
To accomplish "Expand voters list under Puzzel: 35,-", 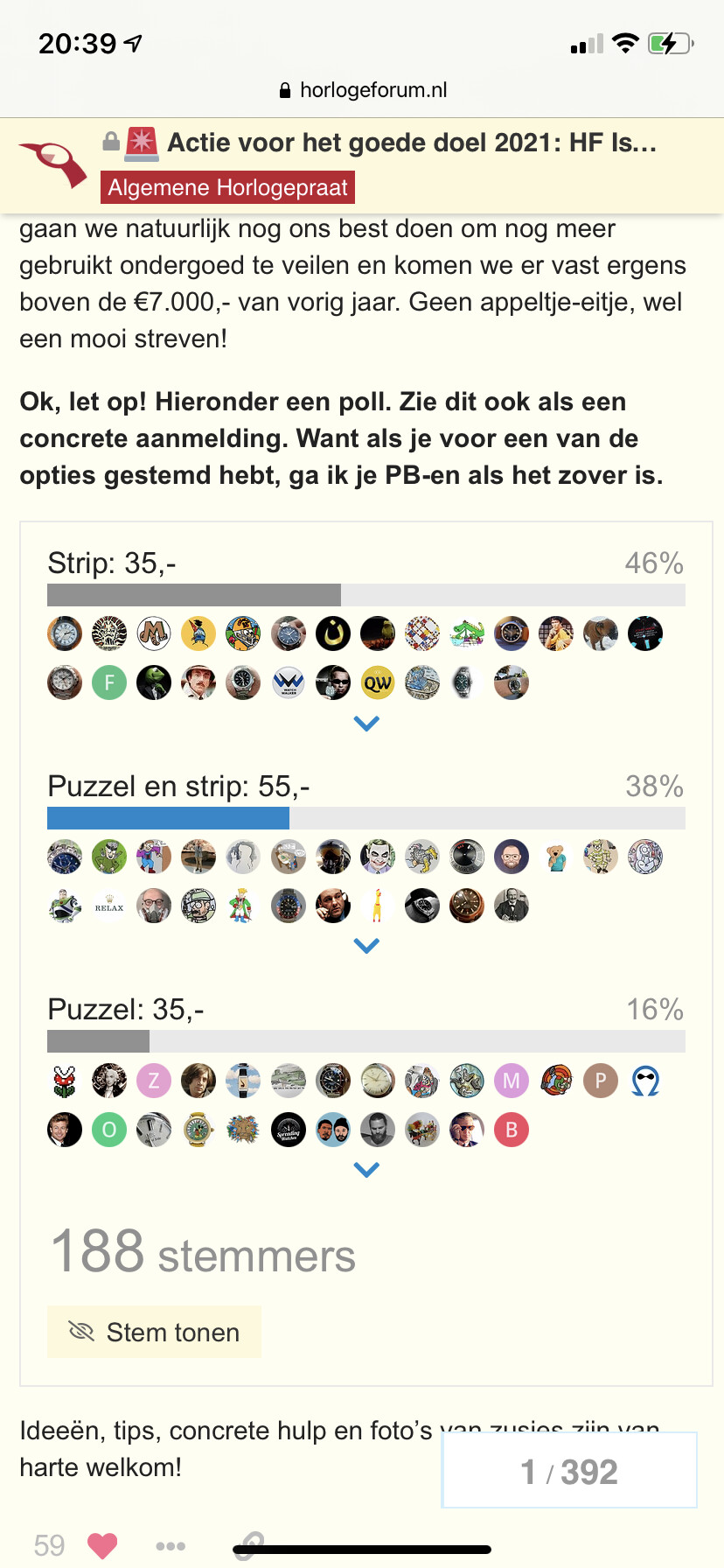I will point(366,1169).
